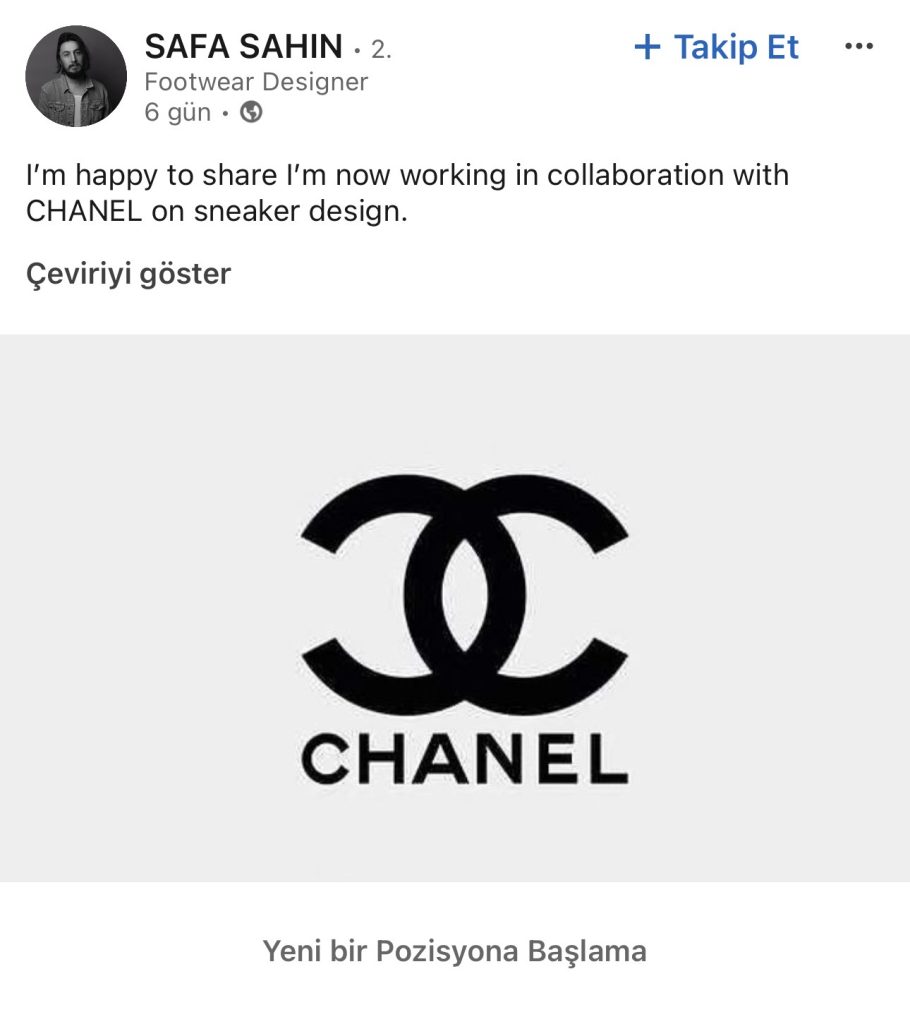Show translation via Çeviriyi göster
910x1024 pixels.
[128, 273]
